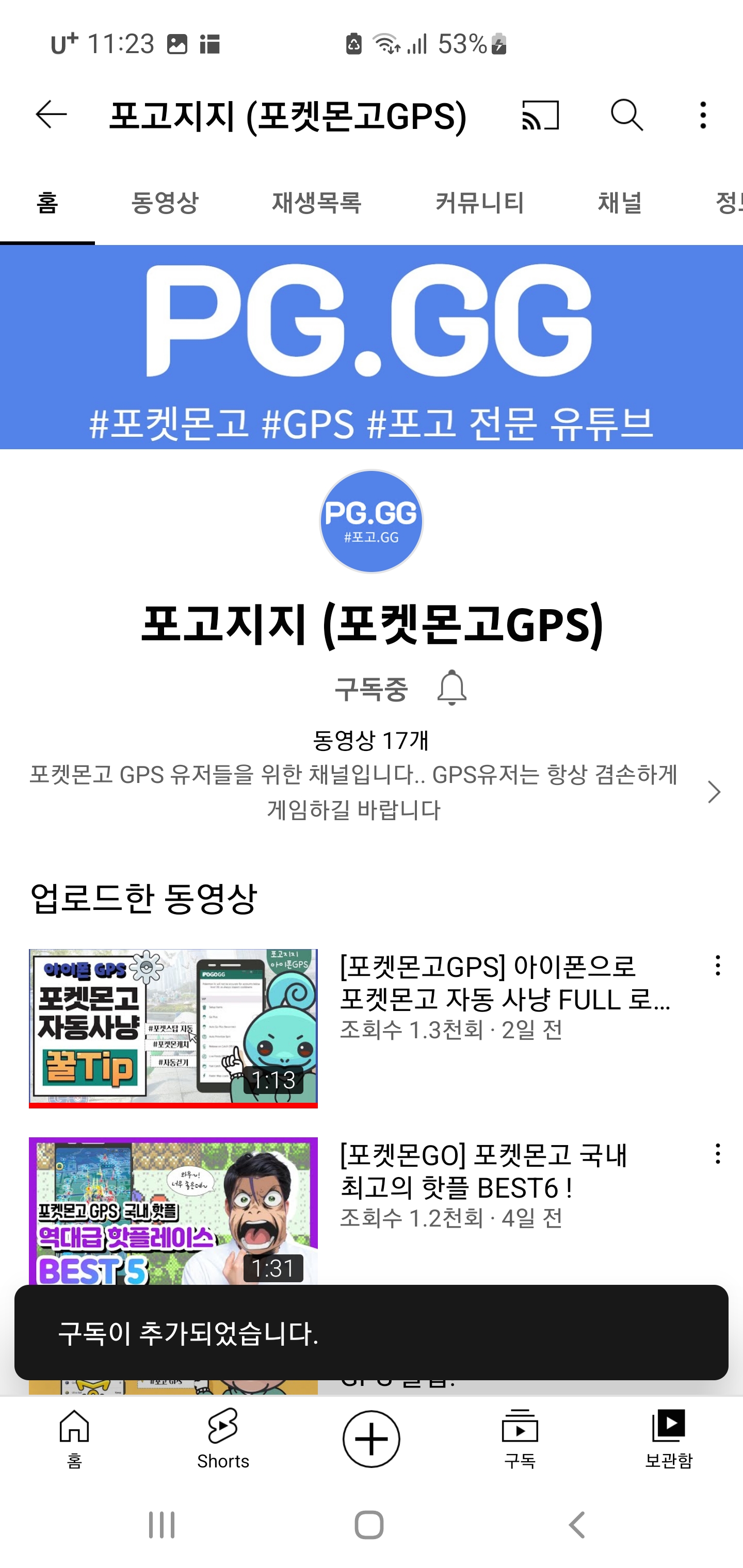The height and width of the screenshot is (1568, 743).
Task: Play the 아이폰으로 포켓몬고 자동 사냥 video
Action: pos(173,1027)
